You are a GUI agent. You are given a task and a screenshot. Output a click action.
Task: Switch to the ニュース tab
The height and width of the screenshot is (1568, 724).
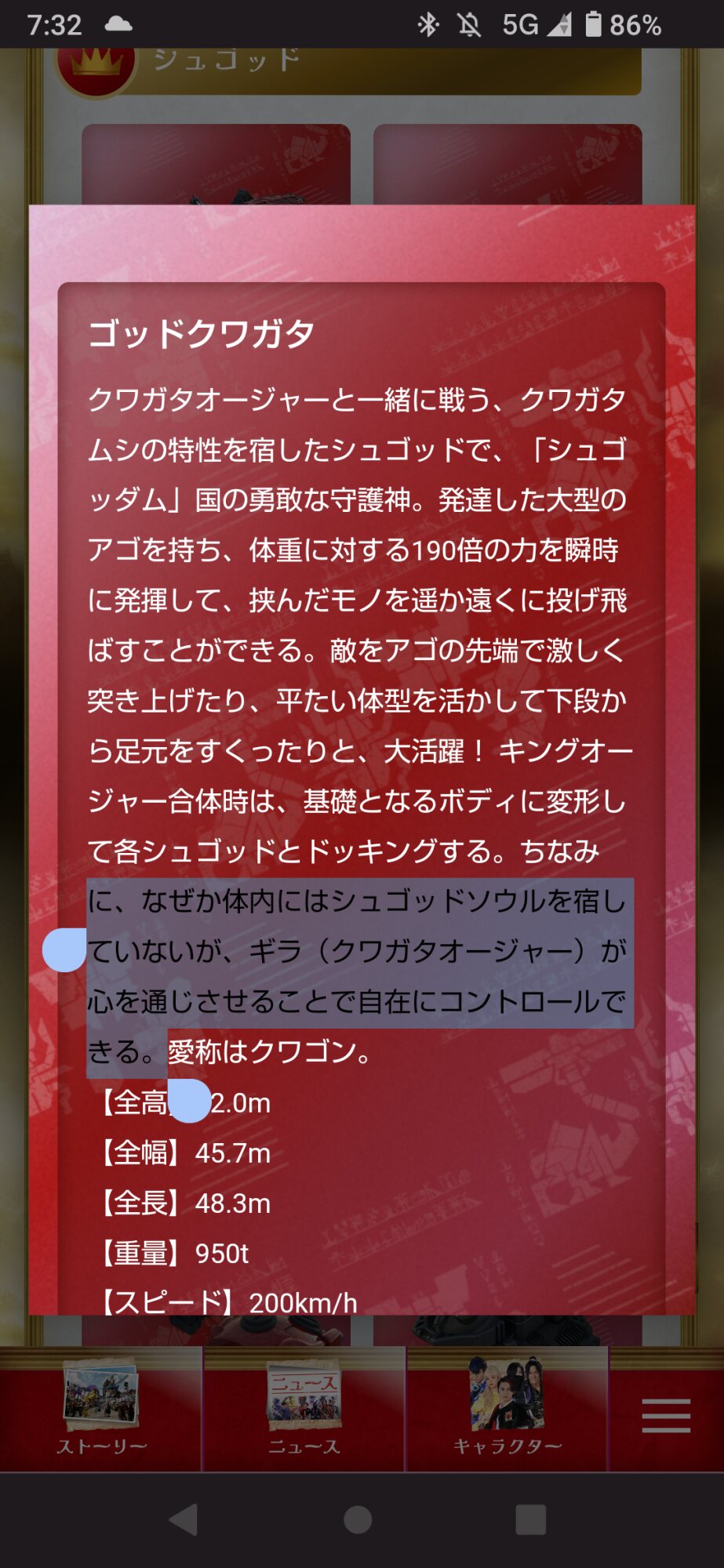pos(304,1409)
